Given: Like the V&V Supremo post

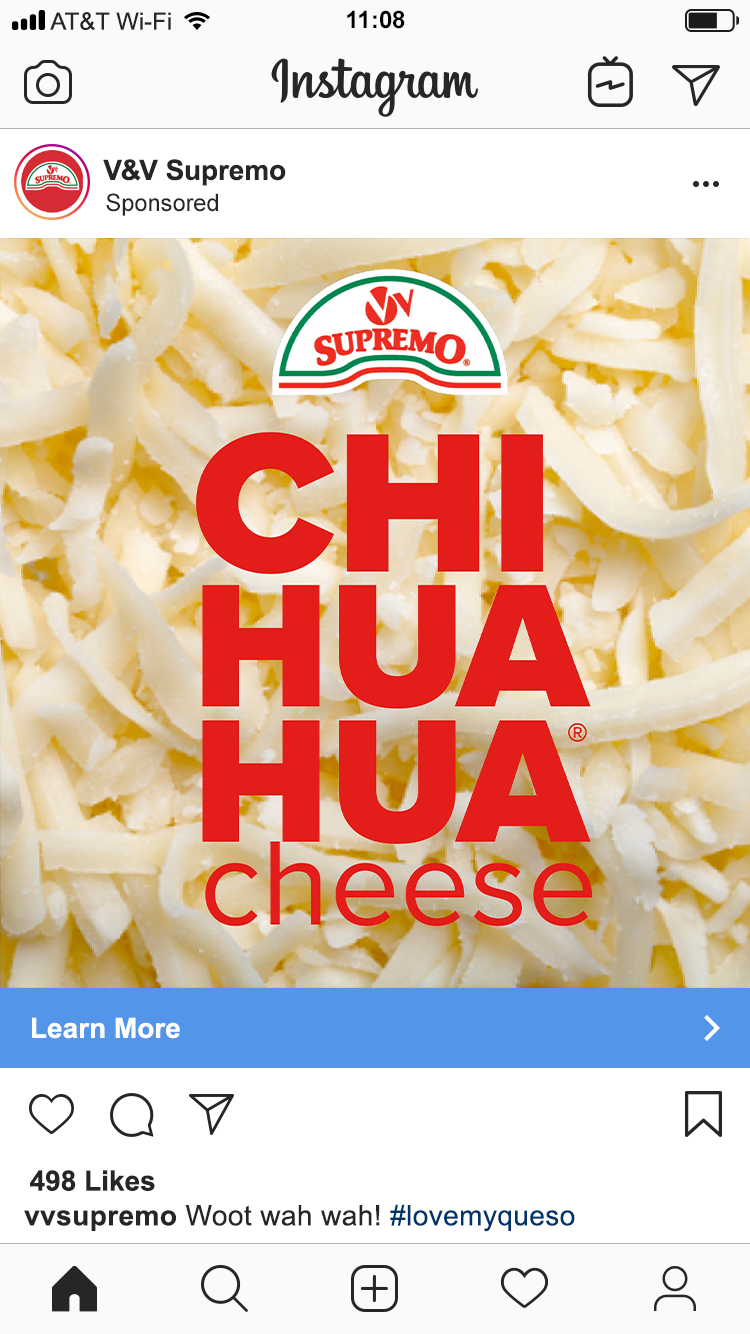Looking at the screenshot, I should (52, 1114).
